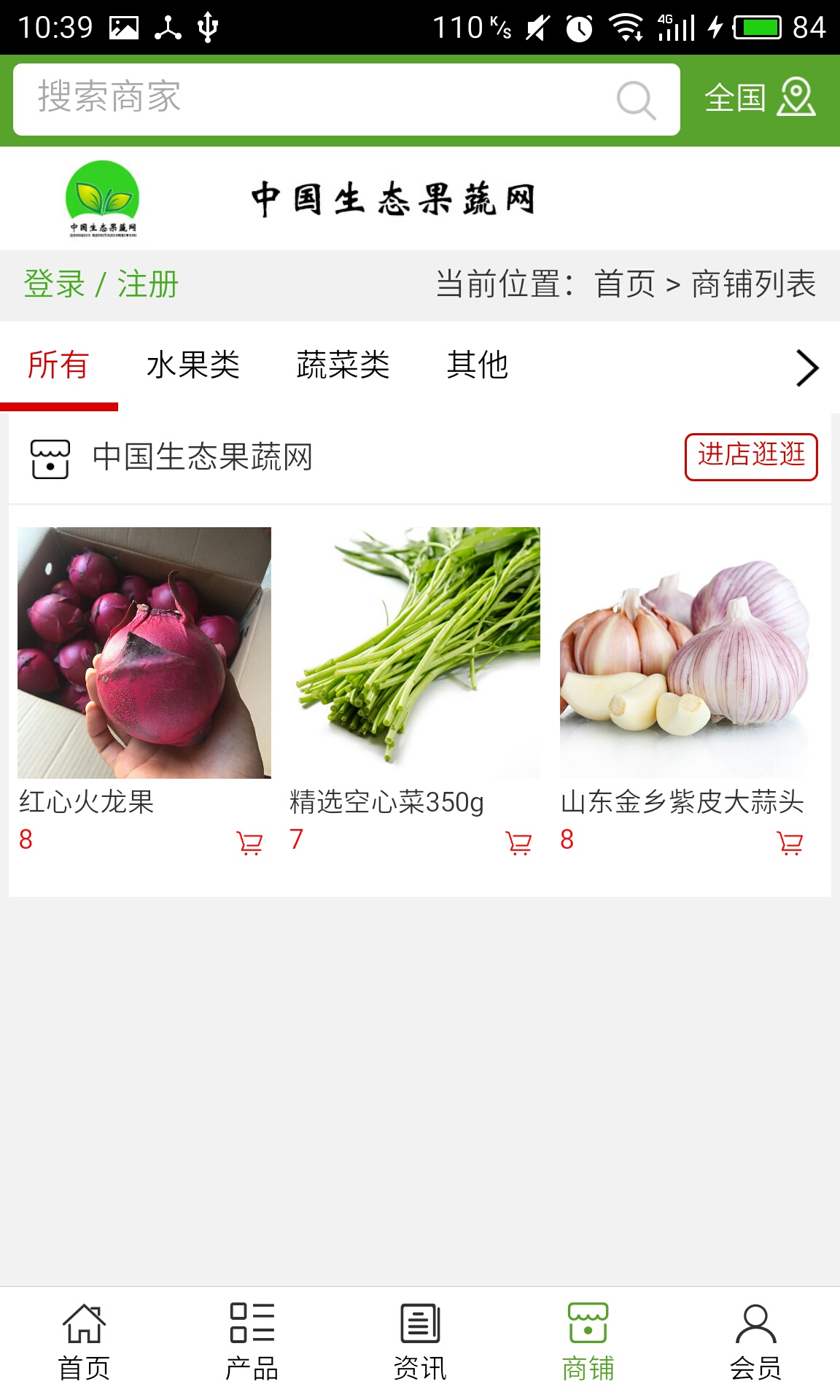The image size is (840, 1400).
Task: Open the 红心火龙果 product
Action: (x=144, y=653)
